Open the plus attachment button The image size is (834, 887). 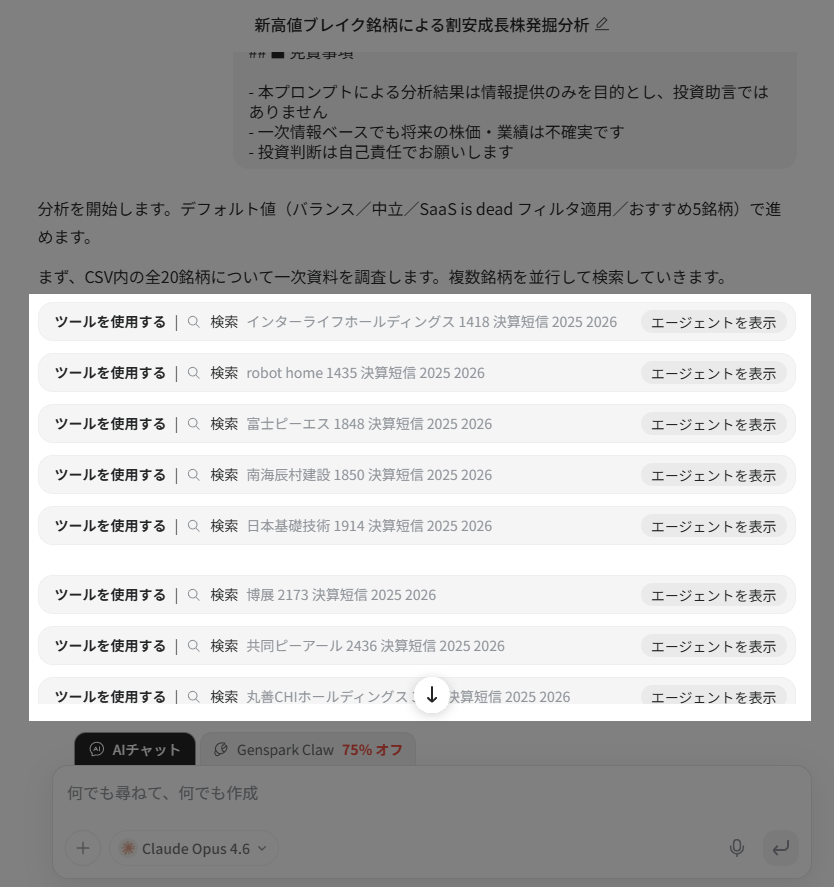[83, 848]
